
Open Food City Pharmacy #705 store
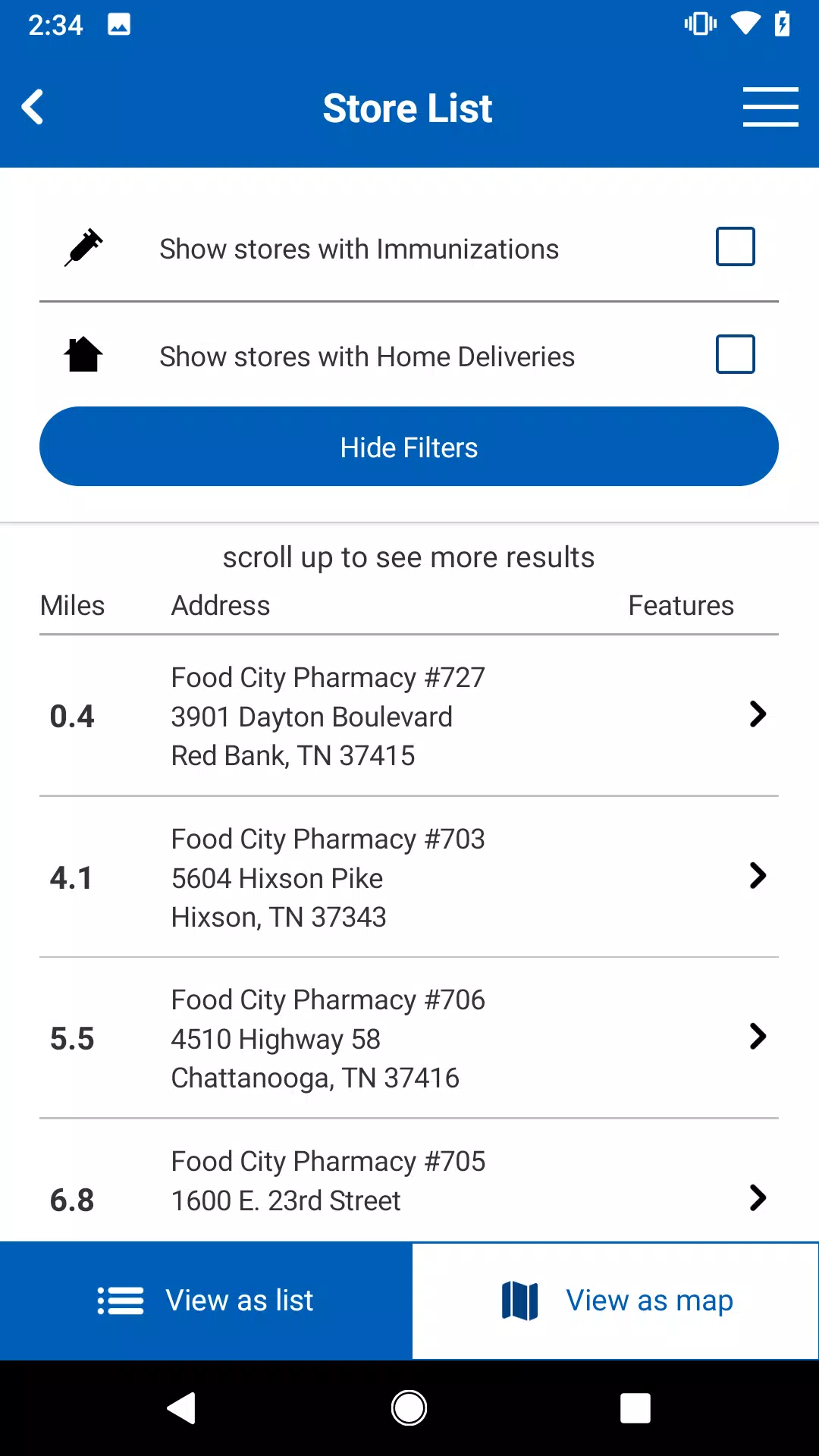(409, 1181)
